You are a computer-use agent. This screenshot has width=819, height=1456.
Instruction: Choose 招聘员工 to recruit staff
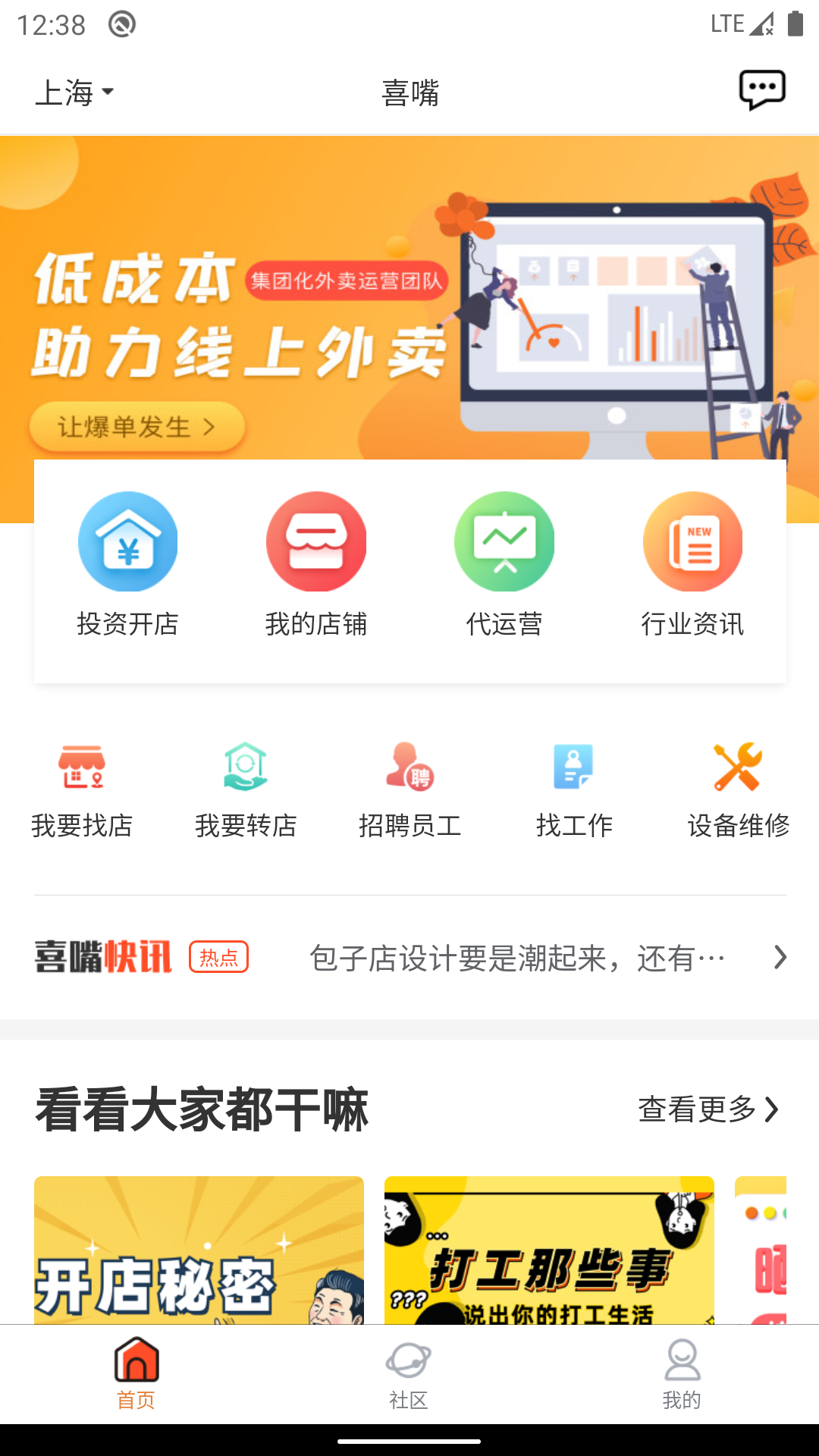(409, 790)
